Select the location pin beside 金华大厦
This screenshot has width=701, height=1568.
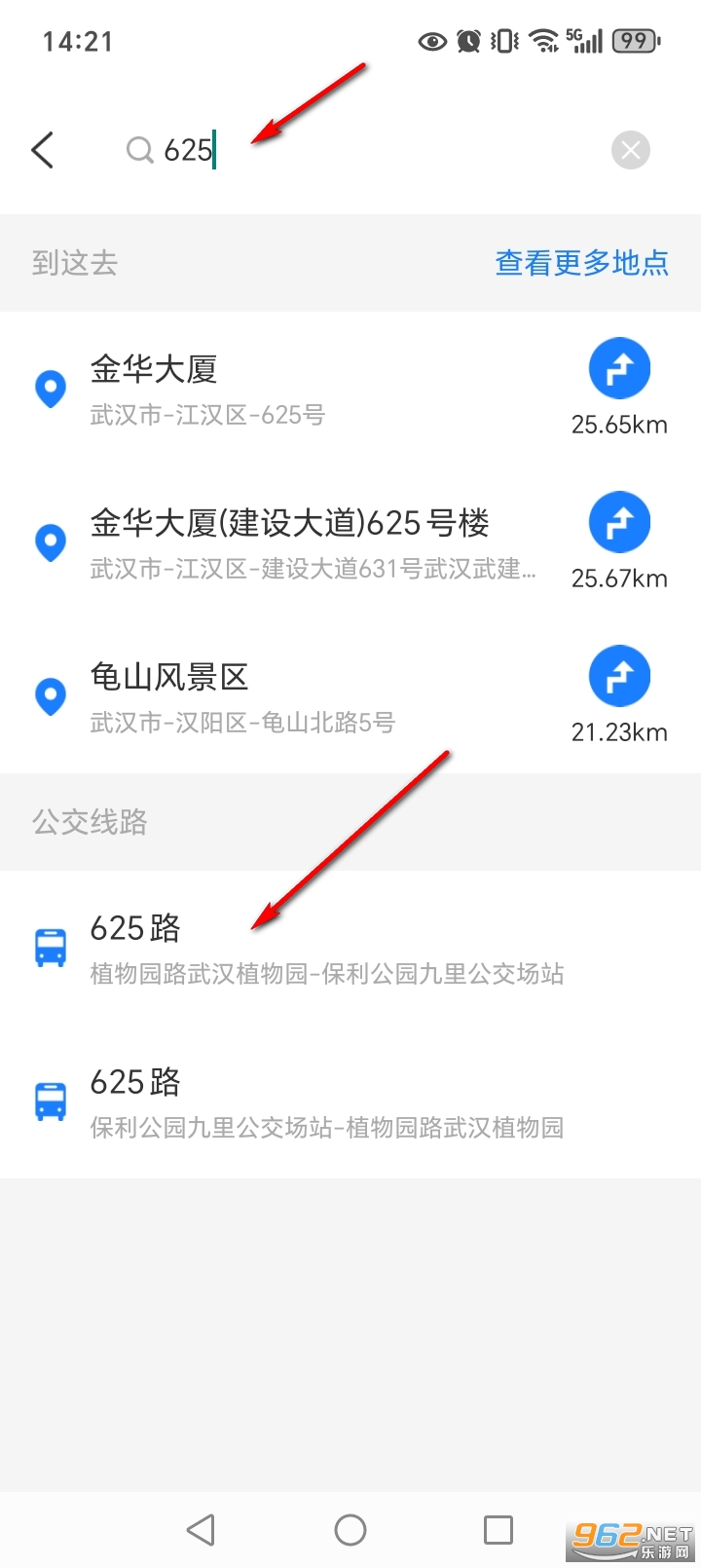click(x=50, y=389)
